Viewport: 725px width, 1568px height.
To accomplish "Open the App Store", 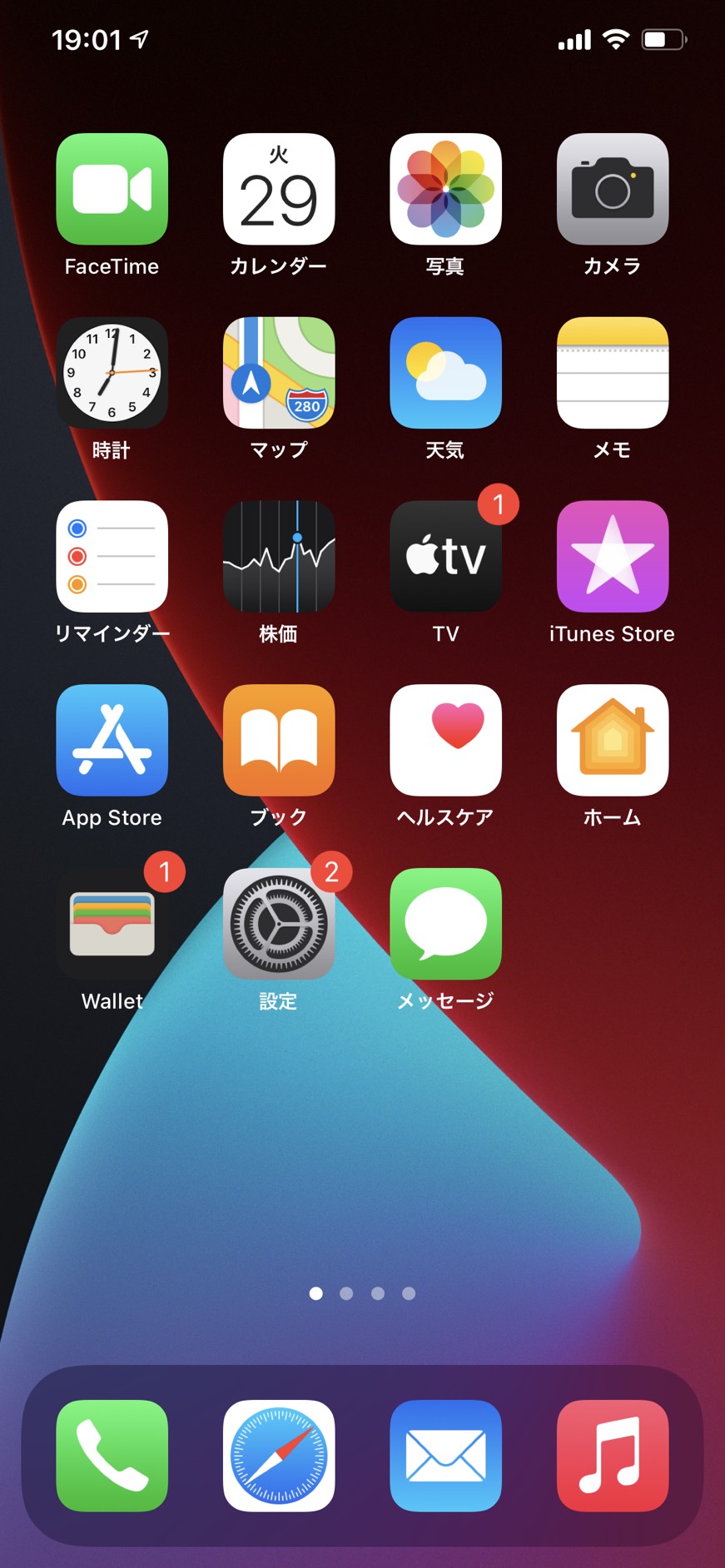I will [112, 740].
